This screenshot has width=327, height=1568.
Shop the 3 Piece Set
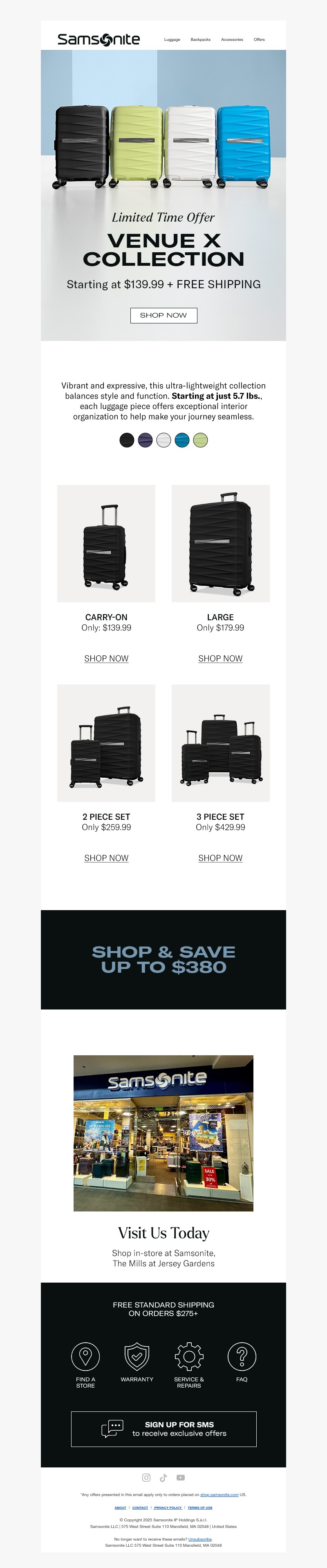pyautogui.click(x=220, y=858)
